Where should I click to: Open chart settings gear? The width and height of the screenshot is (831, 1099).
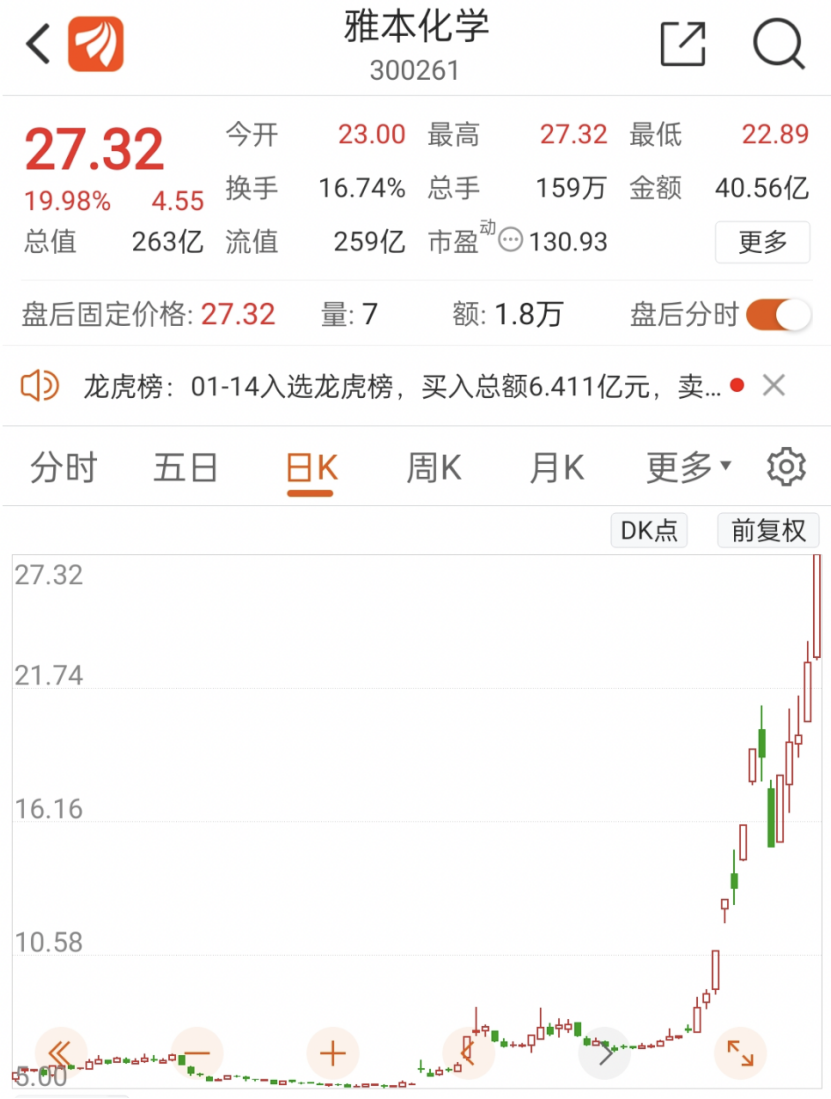(x=786, y=467)
